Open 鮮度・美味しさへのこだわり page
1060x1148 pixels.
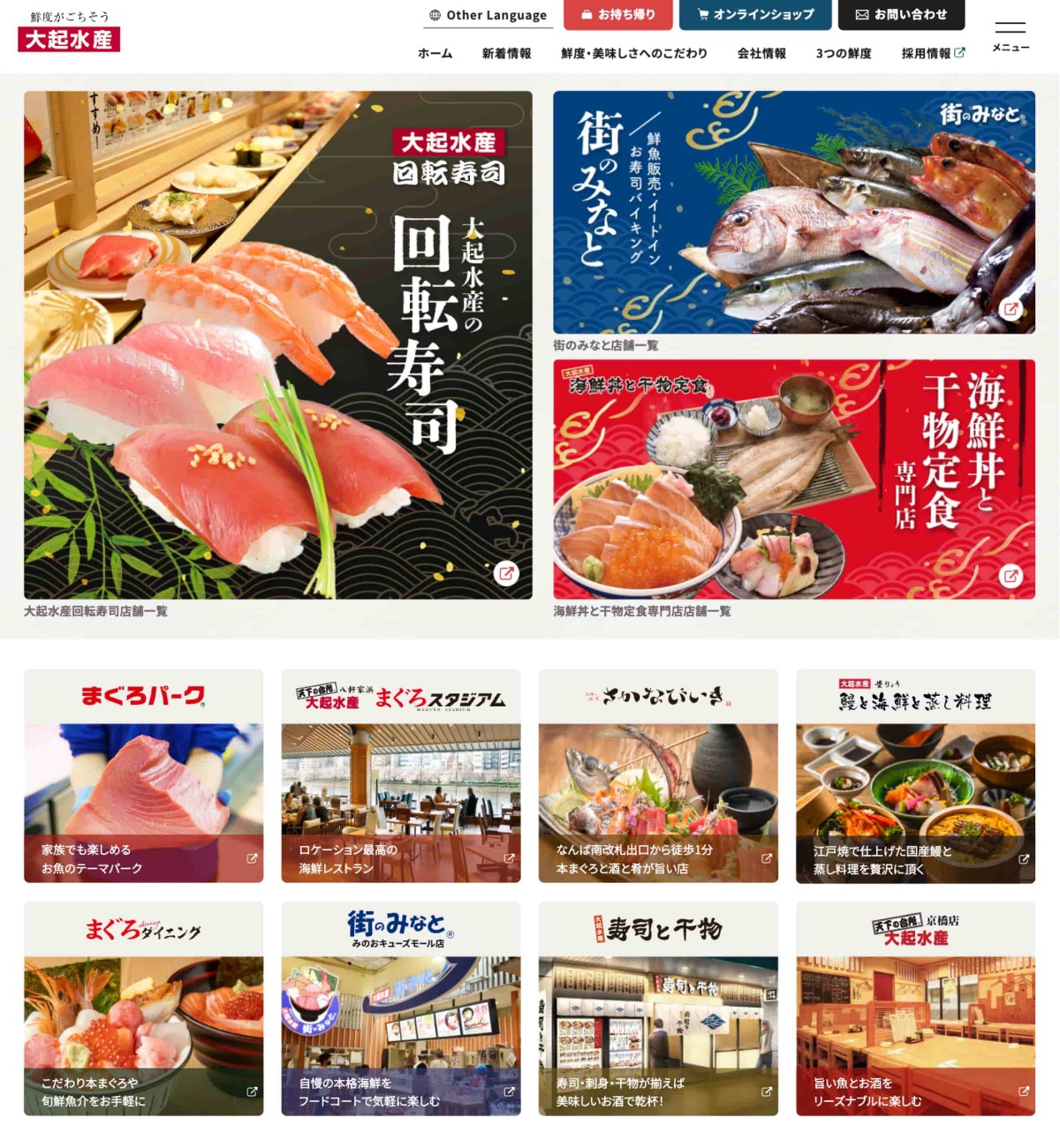[633, 54]
